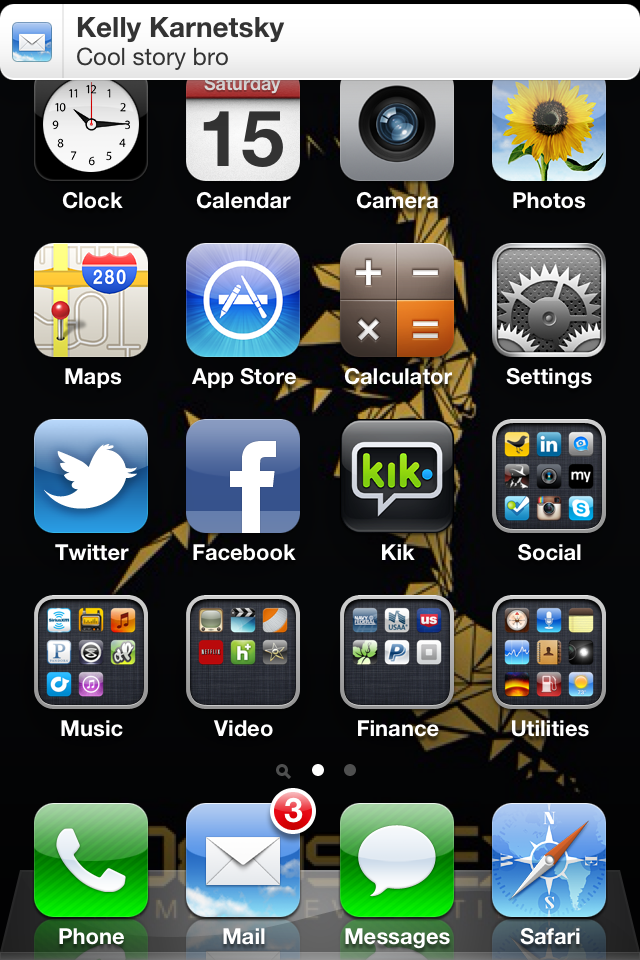Open the Finance folder
The image size is (640, 960).
pyautogui.click(x=397, y=652)
